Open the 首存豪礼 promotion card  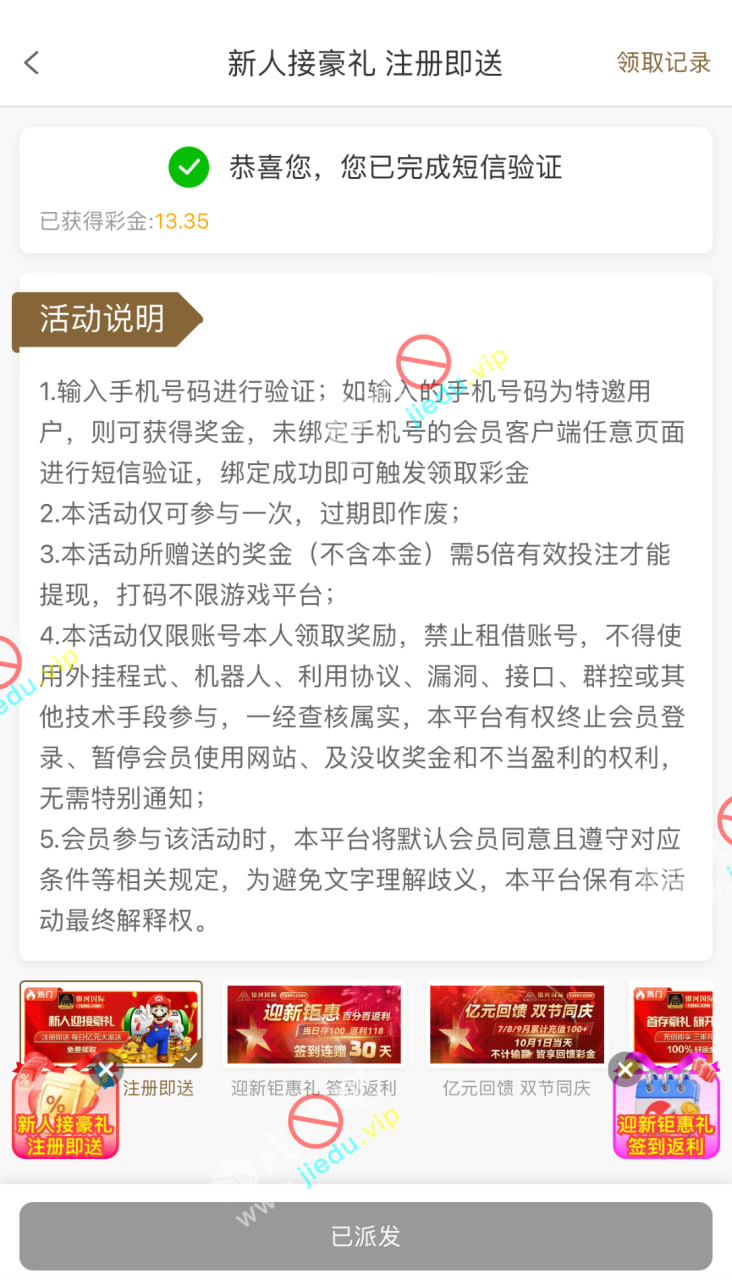click(x=682, y=1026)
